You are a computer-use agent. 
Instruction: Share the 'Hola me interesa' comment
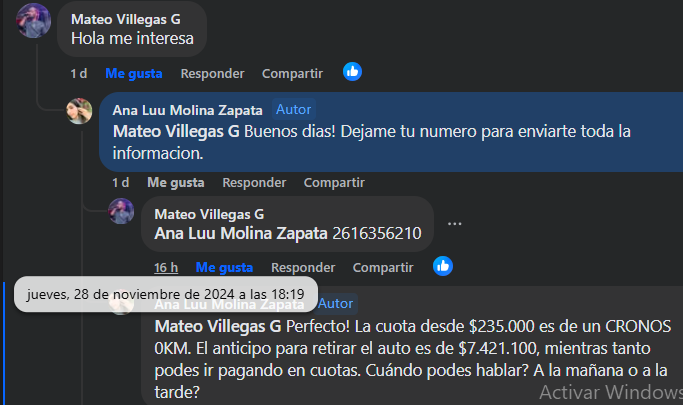(x=292, y=73)
